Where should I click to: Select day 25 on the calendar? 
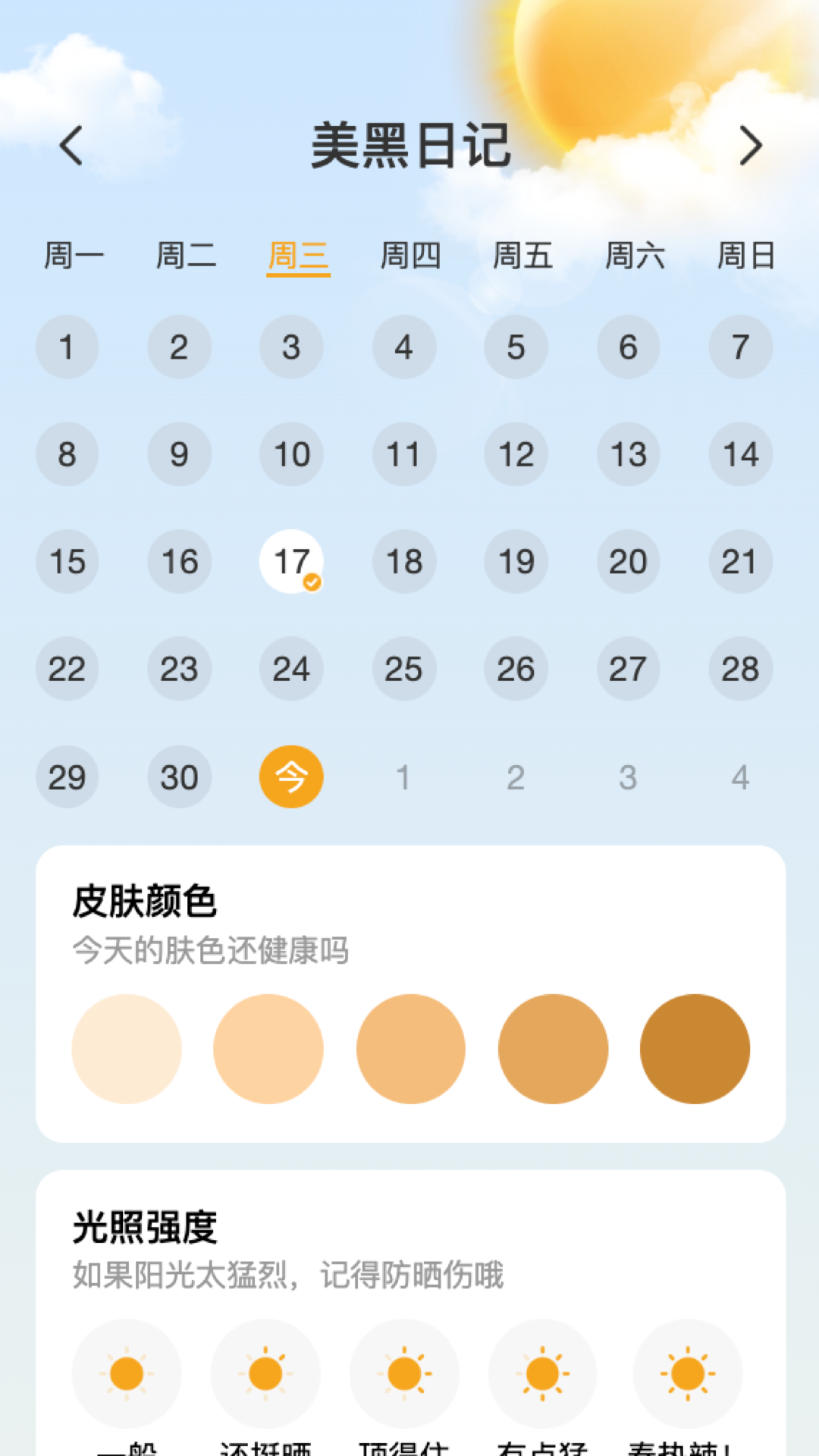pos(404,669)
